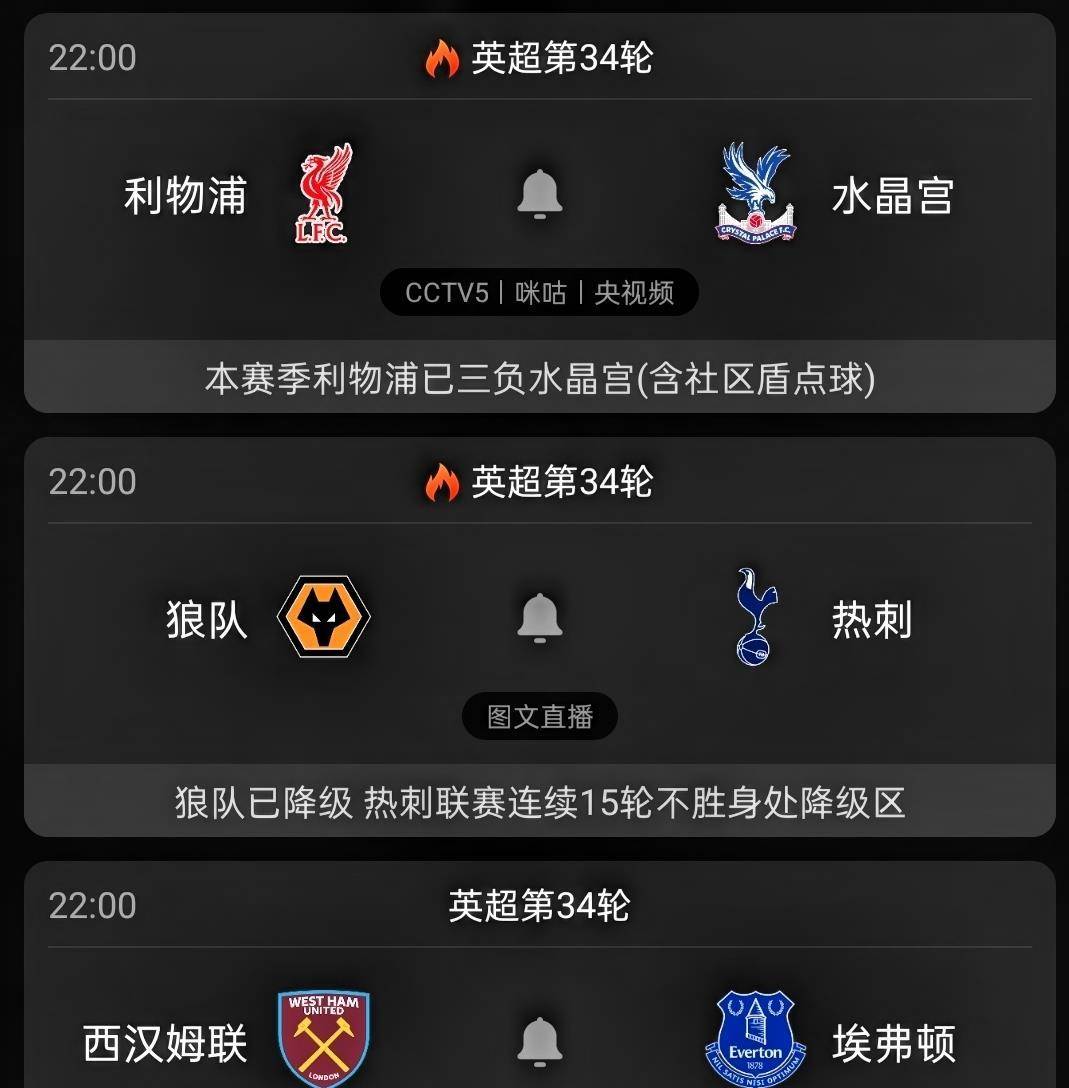Set reminder bell for Wolves vs Tottenham

tap(540, 618)
